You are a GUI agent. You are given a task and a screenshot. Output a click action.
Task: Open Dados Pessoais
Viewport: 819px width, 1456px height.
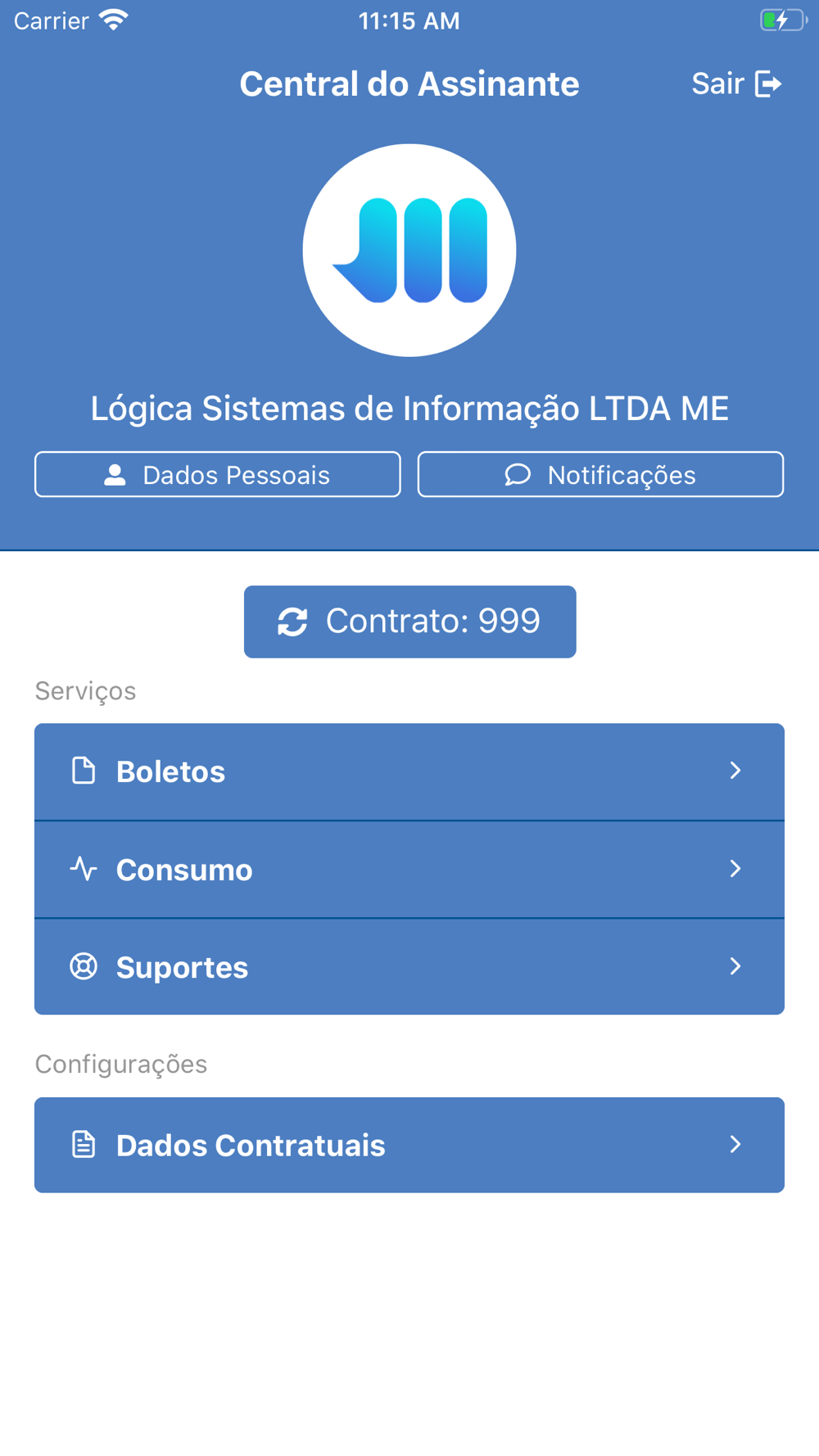point(218,475)
